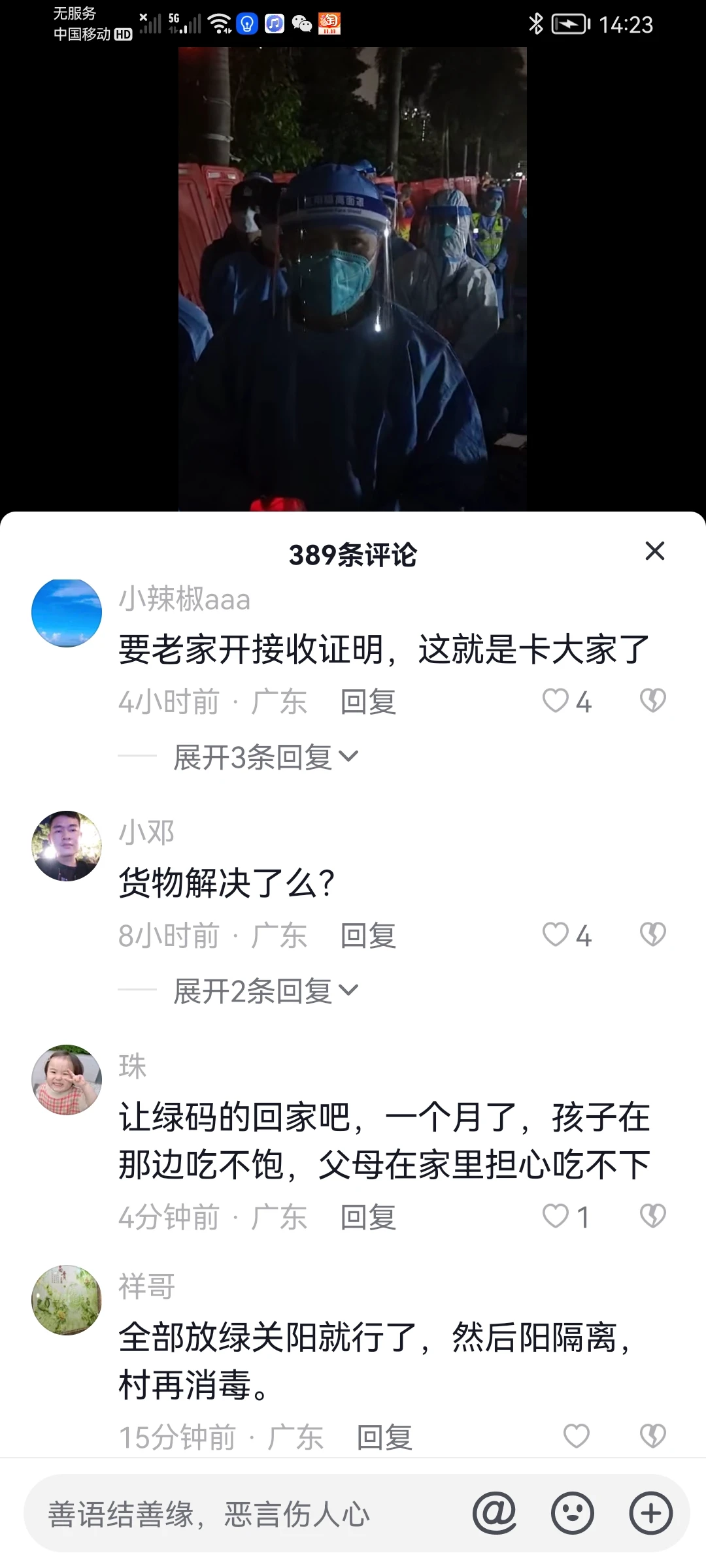Reply to 祥哥's comment
The image size is (706, 1568).
pyautogui.click(x=384, y=1437)
